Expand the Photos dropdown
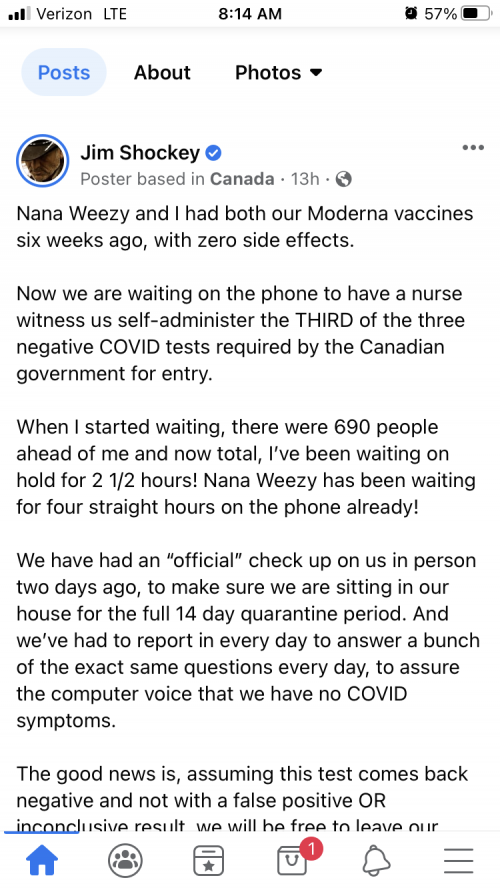The image size is (500, 890). pyautogui.click(x=279, y=73)
